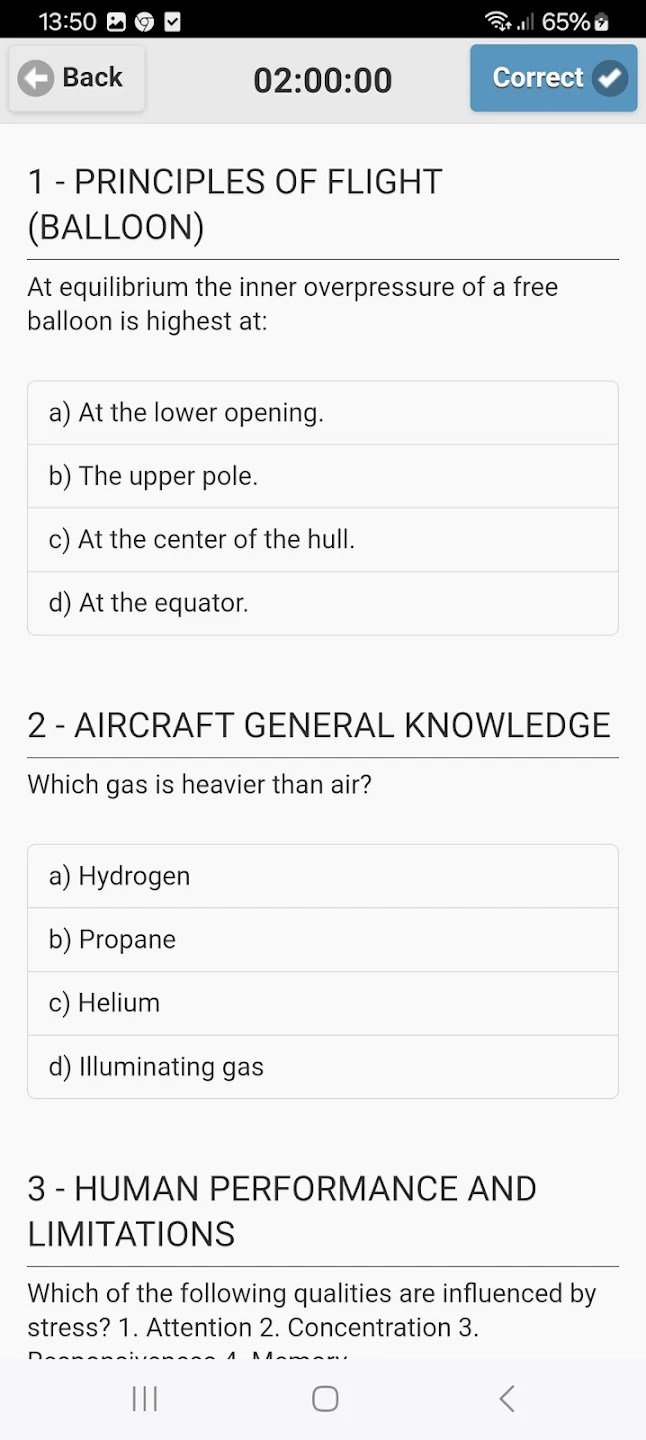Go back using the Back button
Viewport: 646px width, 1440px height.
pyautogui.click(x=77, y=78)
